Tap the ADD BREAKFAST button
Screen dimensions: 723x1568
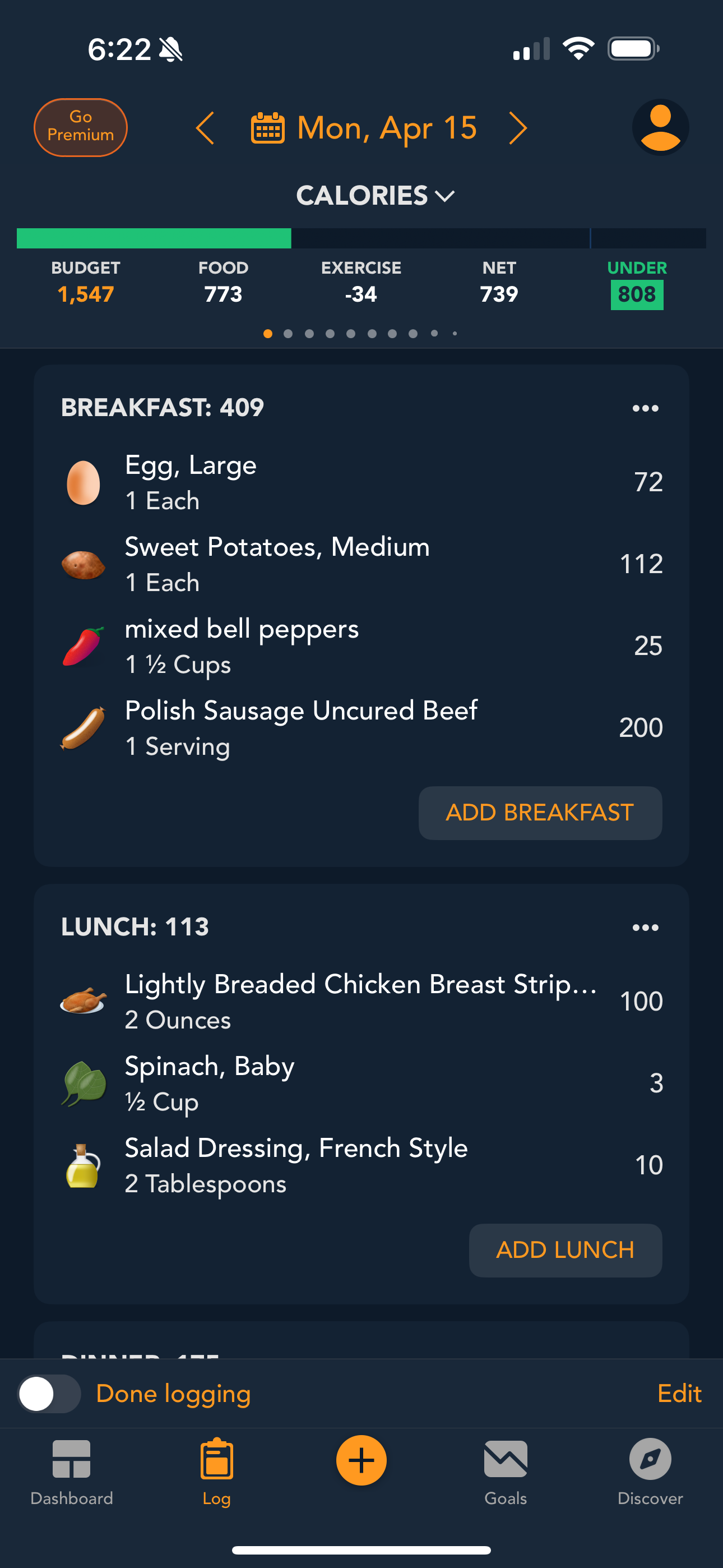pyautogui.click(x=539, y=813)
